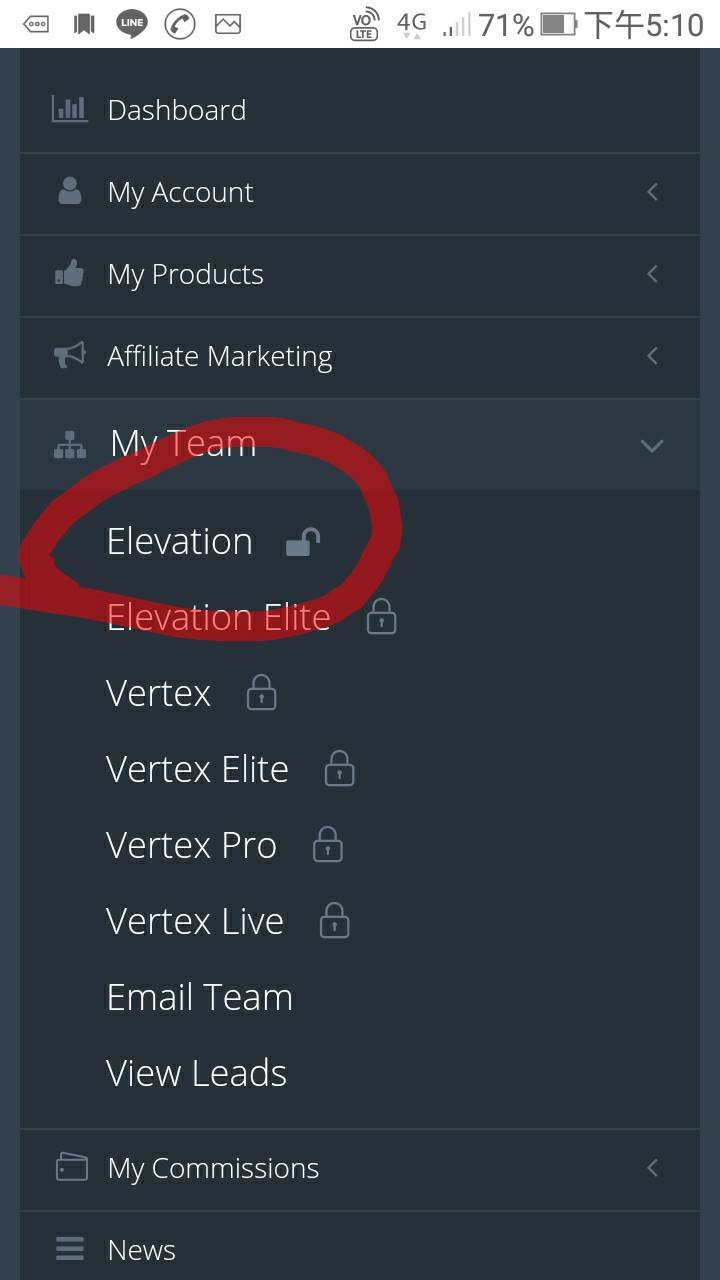Expand the My Products section
The height and width of the screenshot is (1280, 720).
click(x=185, y=274)
